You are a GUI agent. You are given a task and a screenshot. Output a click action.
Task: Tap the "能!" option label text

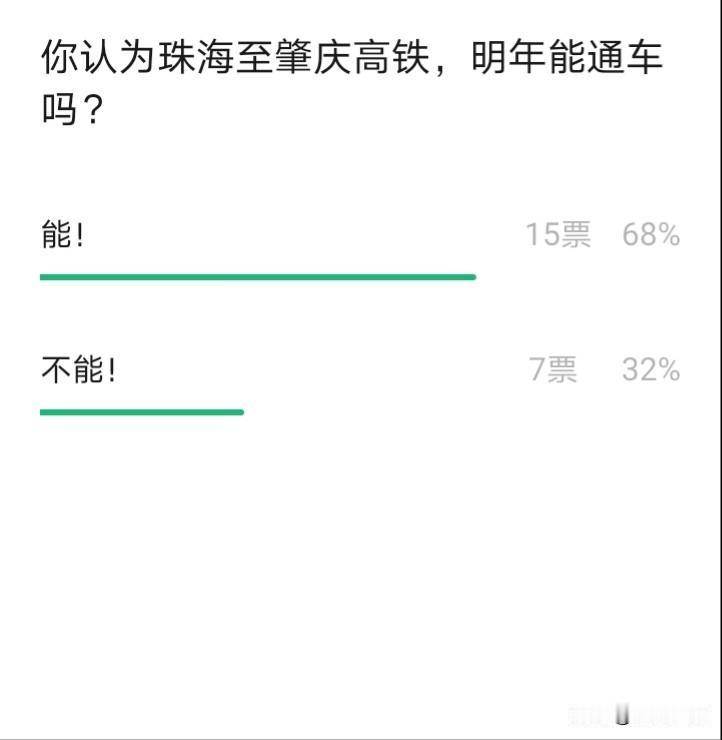(x=60, y=235)
